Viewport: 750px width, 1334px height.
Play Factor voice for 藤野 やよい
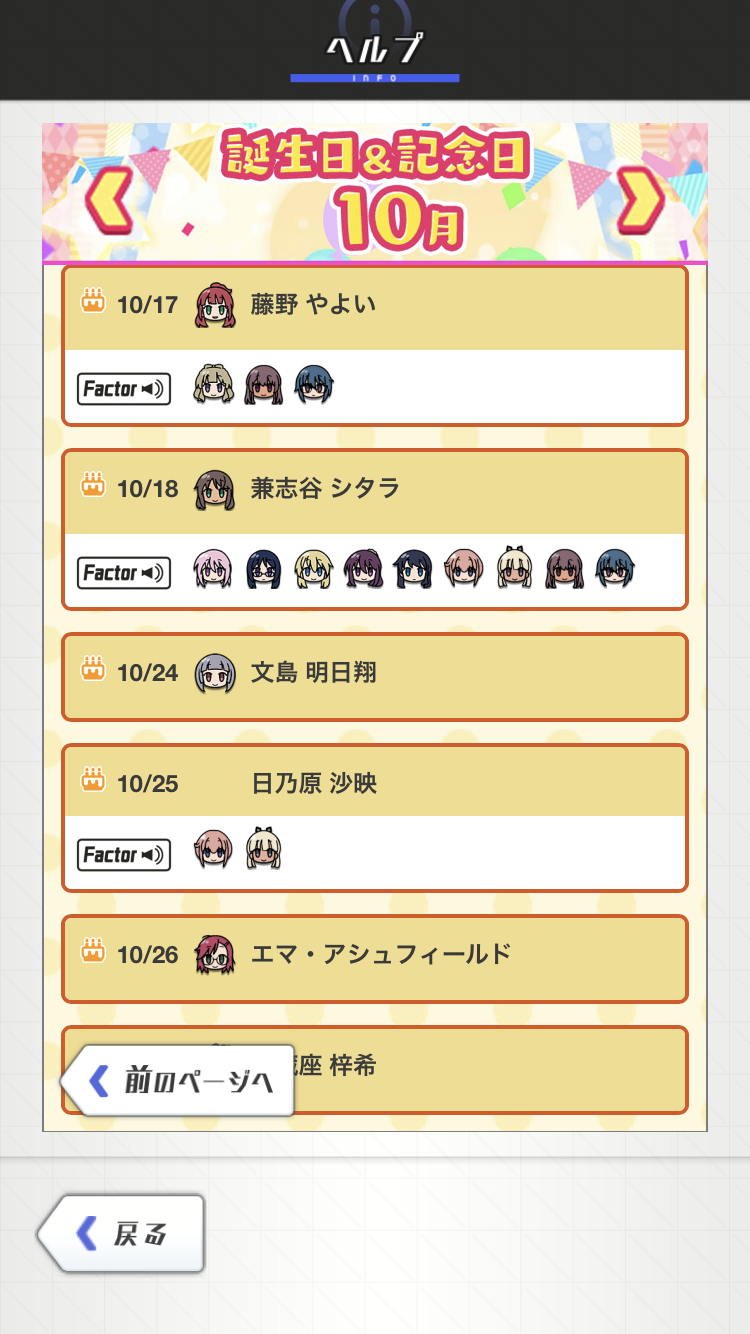124,389
